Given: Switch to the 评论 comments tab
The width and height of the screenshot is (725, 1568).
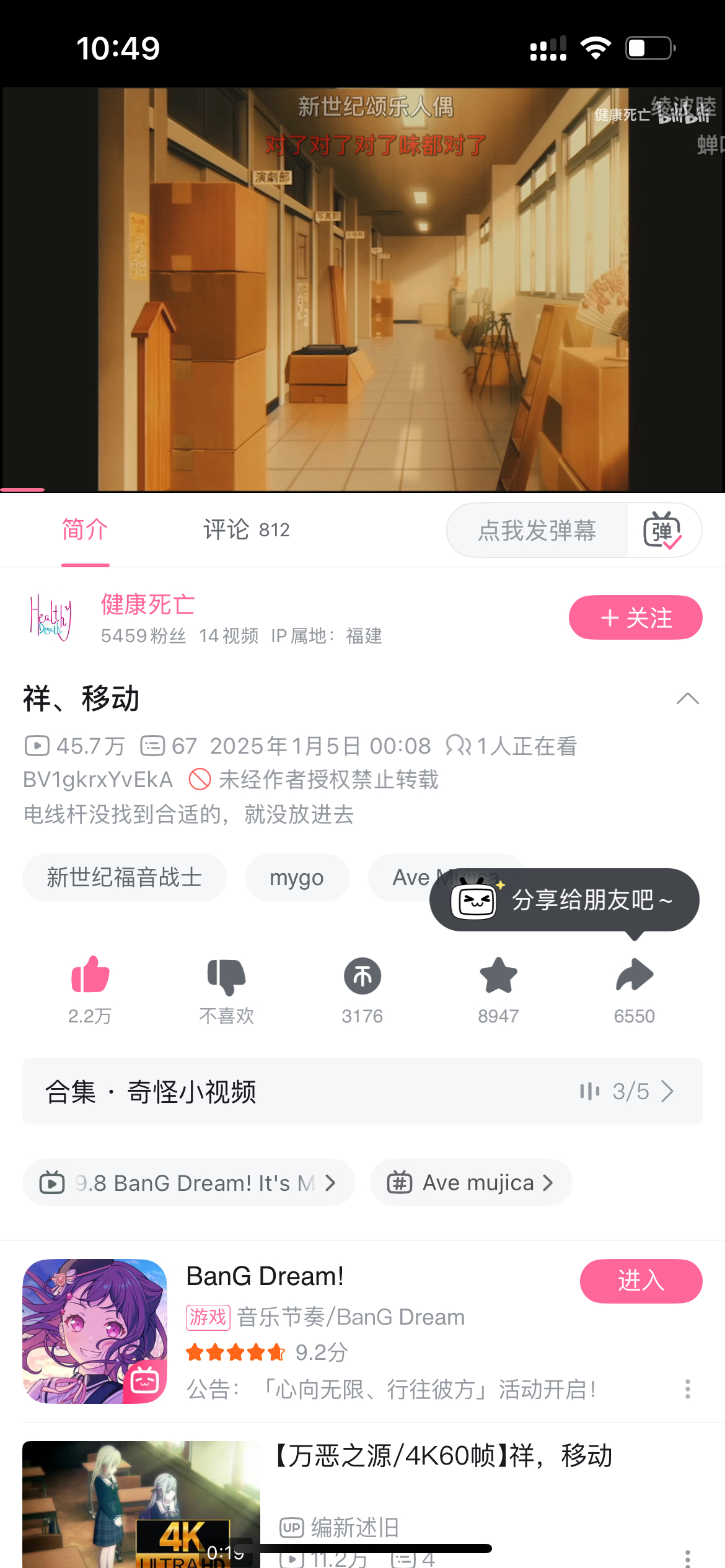Looking at the screenshot, I should tap(246, 530).
